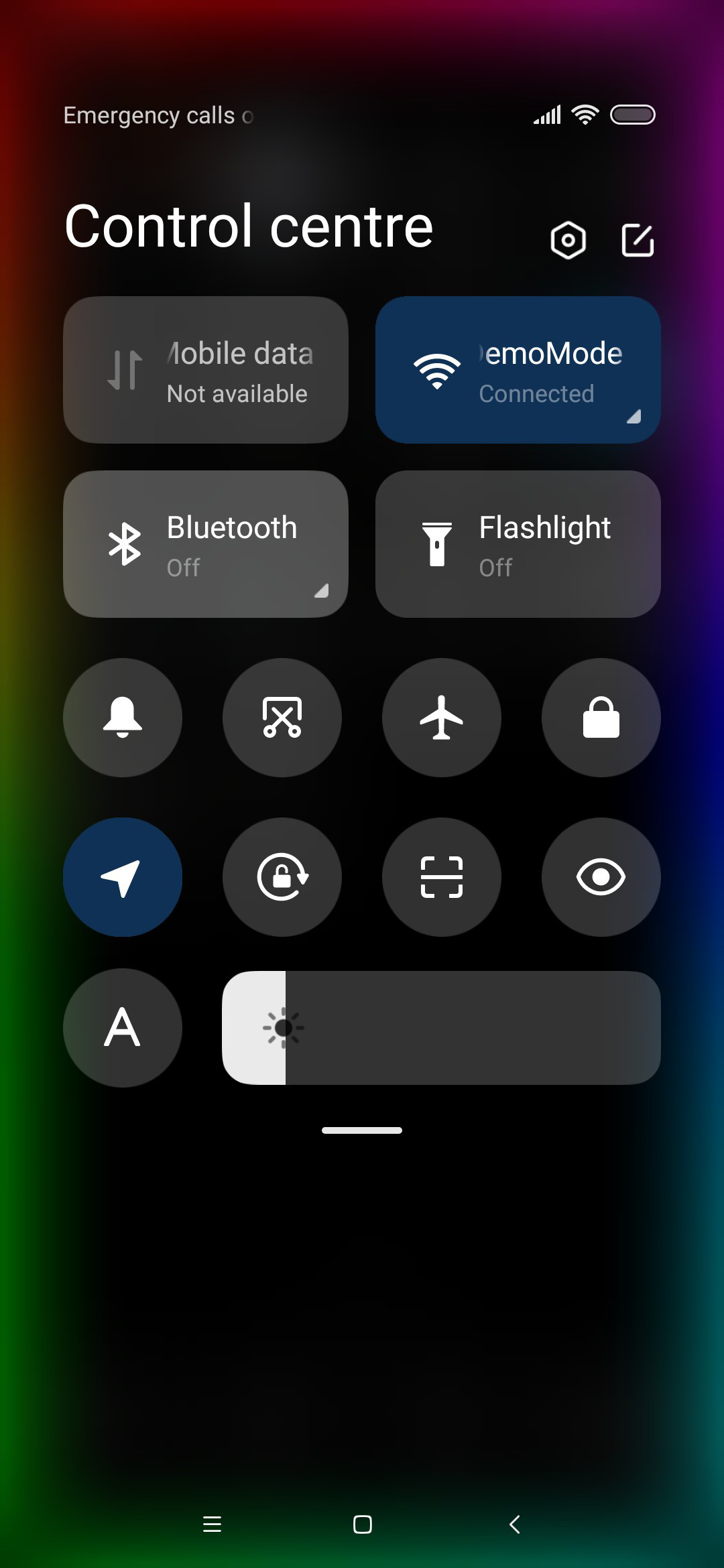Toggle the sound mode bell
The height and width of the screenshot is (1568, 724).
point(123,718)
